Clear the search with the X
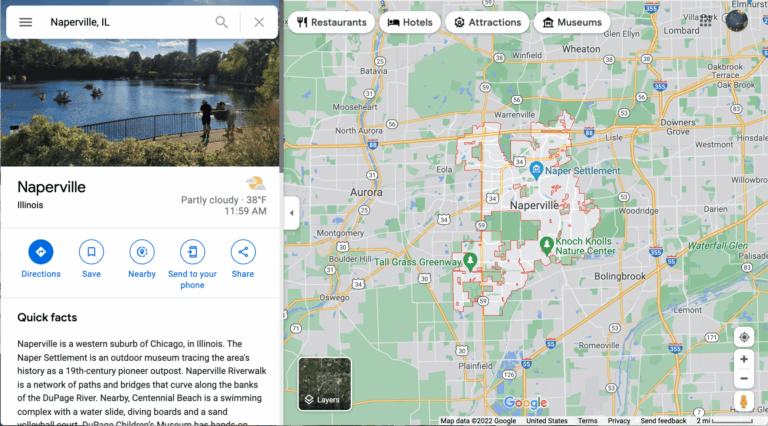768x426 pixels. coord(259,22)
